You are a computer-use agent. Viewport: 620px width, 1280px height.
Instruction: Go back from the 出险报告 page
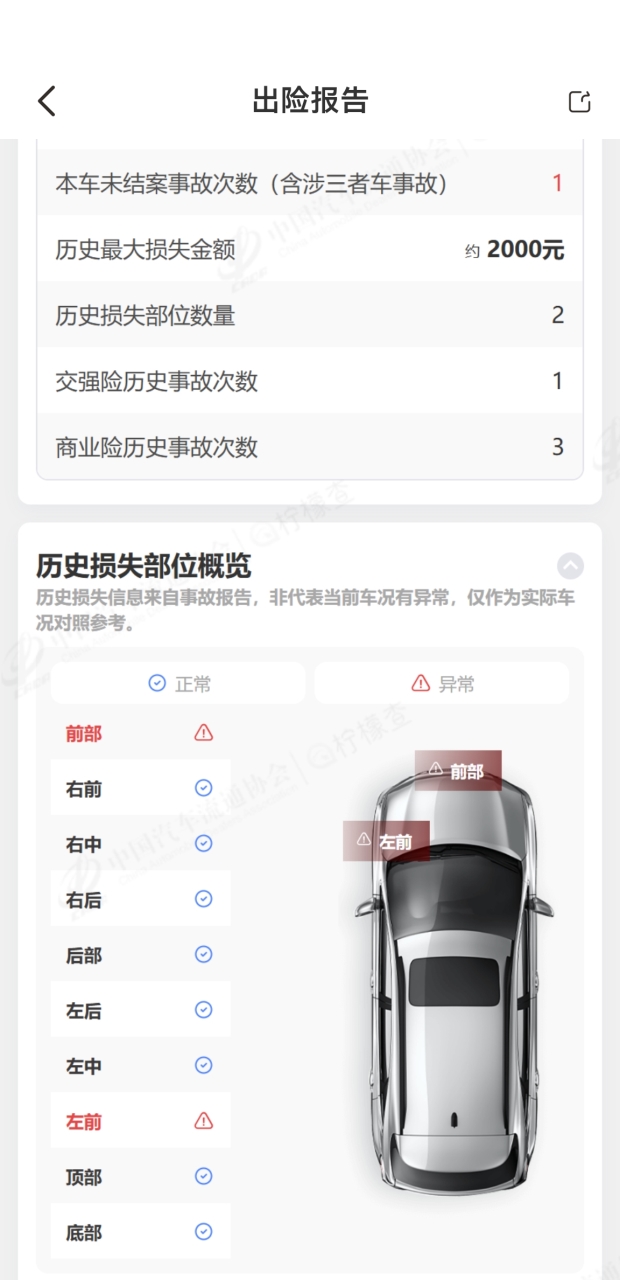47,101
